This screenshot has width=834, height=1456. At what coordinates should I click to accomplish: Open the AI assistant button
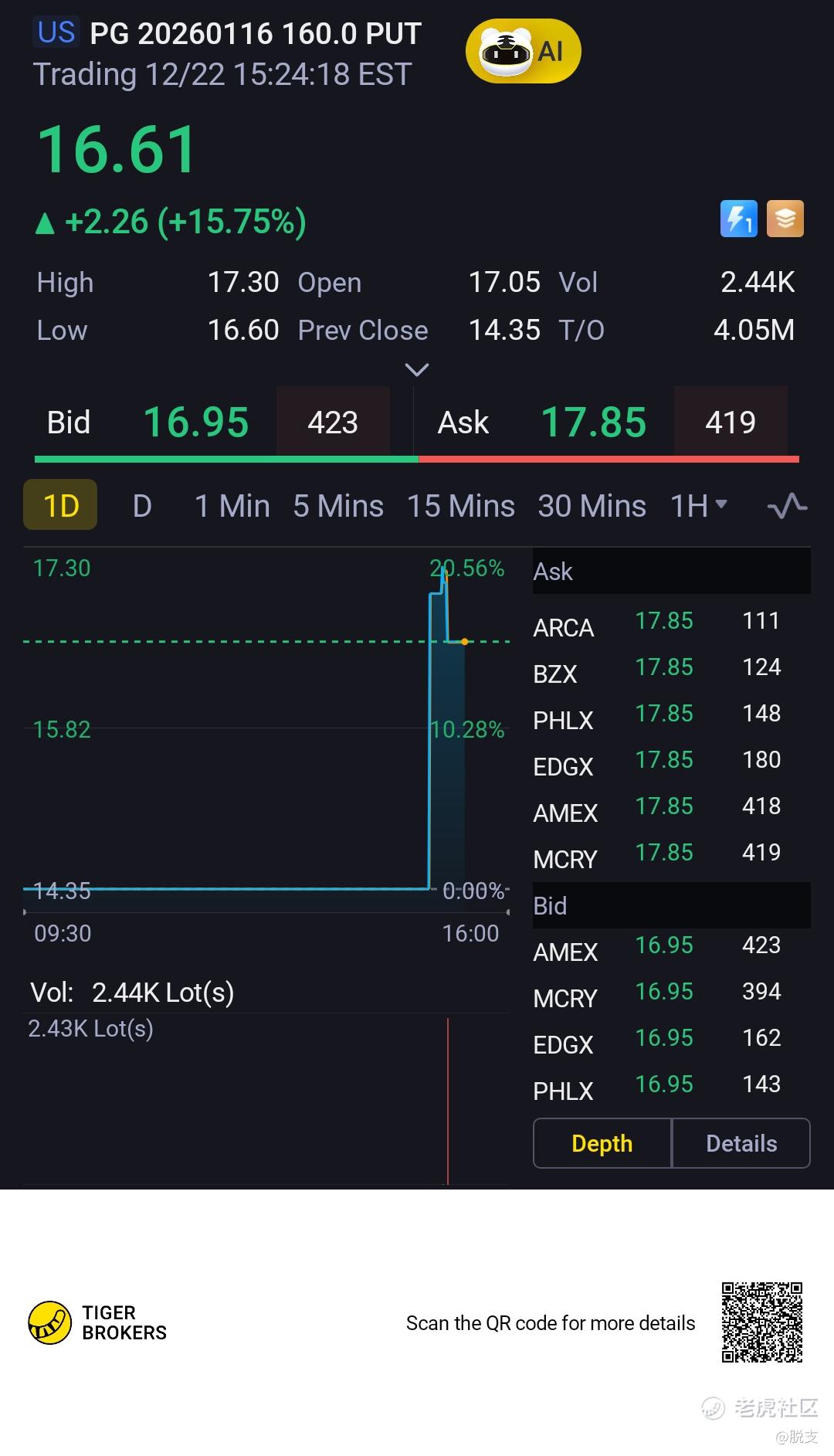click(523, 52)
